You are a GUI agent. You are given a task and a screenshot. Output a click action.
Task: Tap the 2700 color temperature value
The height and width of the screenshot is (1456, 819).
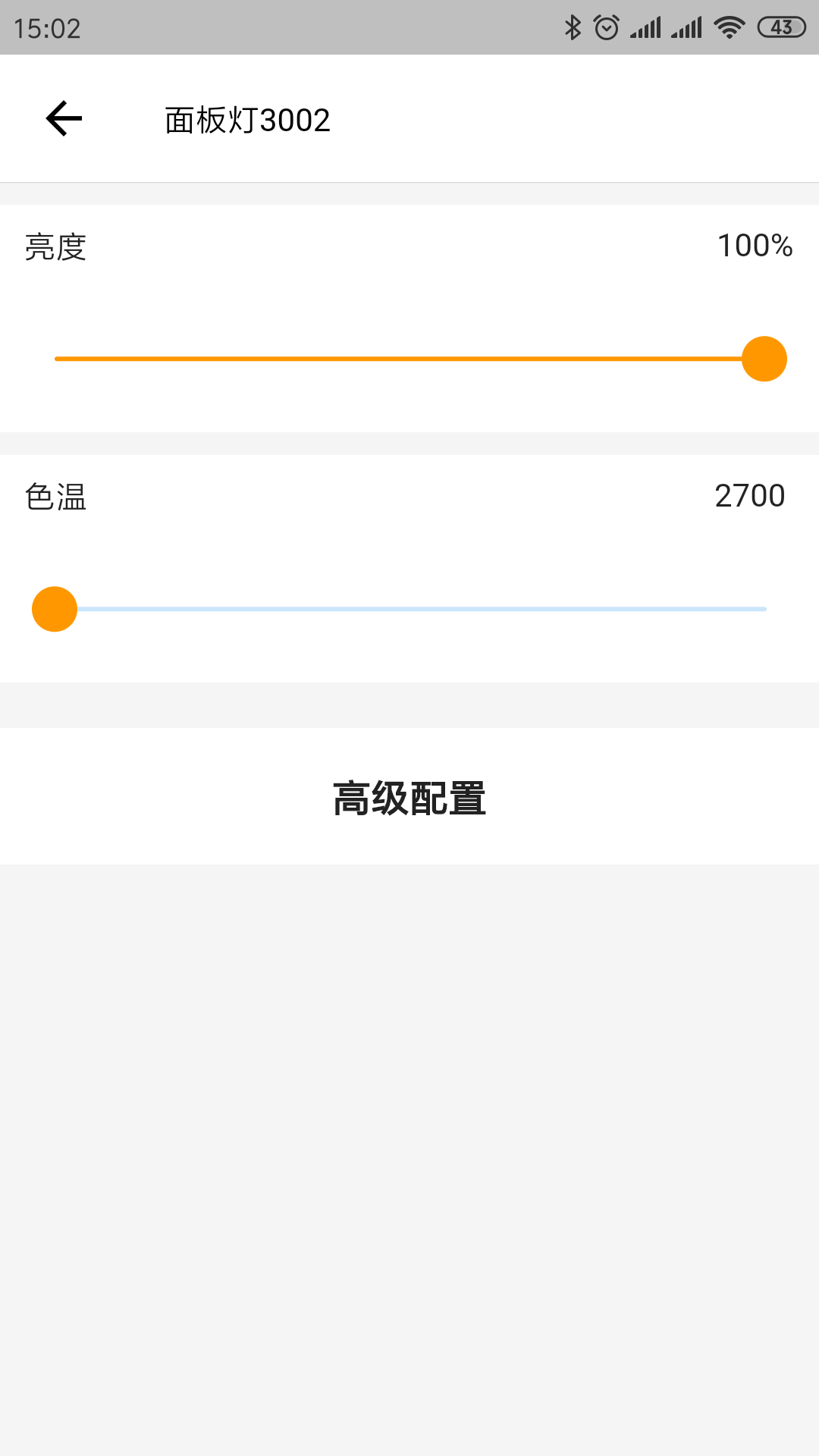coord(749,497)
